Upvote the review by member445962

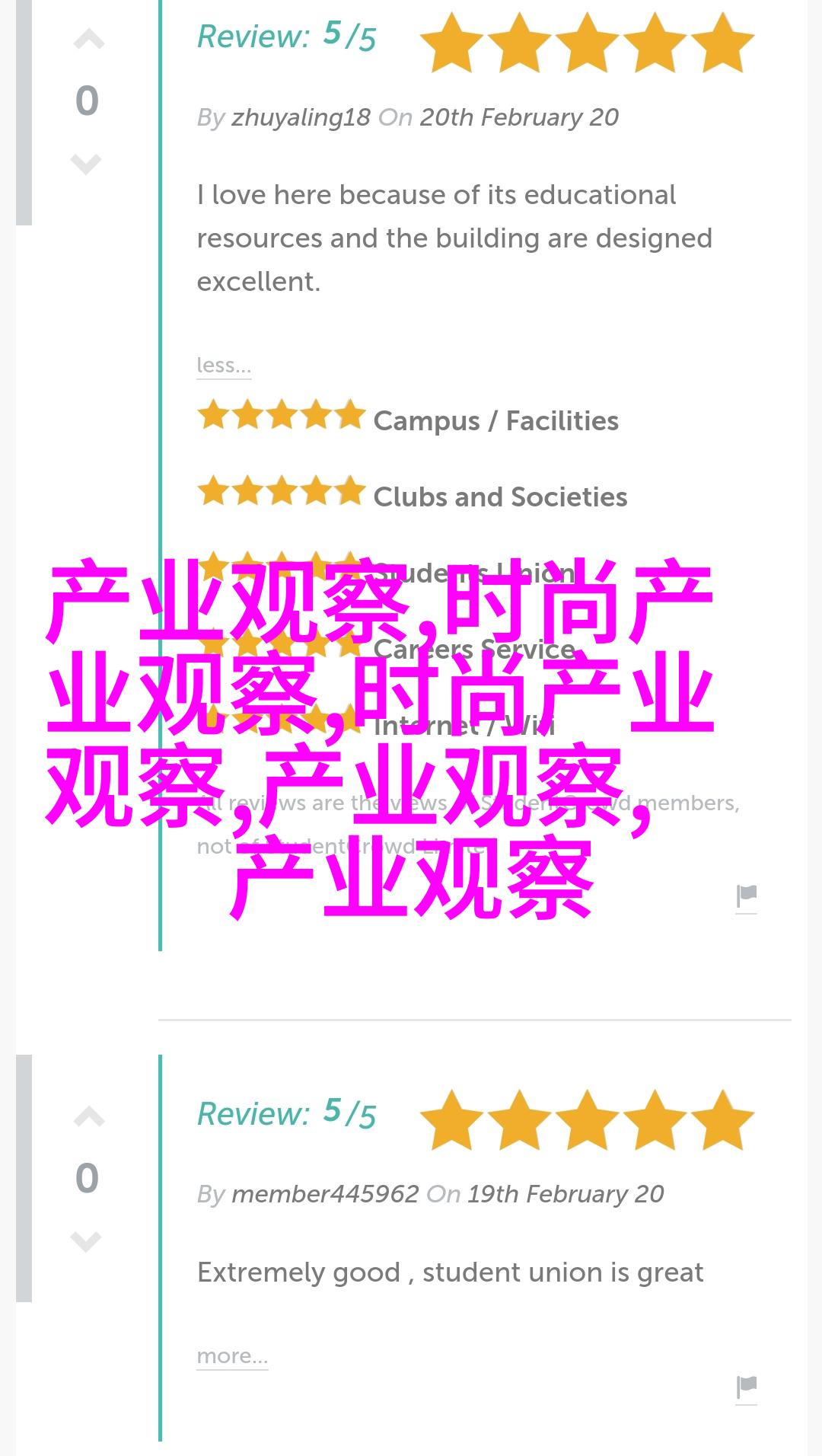click(88, 1117)
